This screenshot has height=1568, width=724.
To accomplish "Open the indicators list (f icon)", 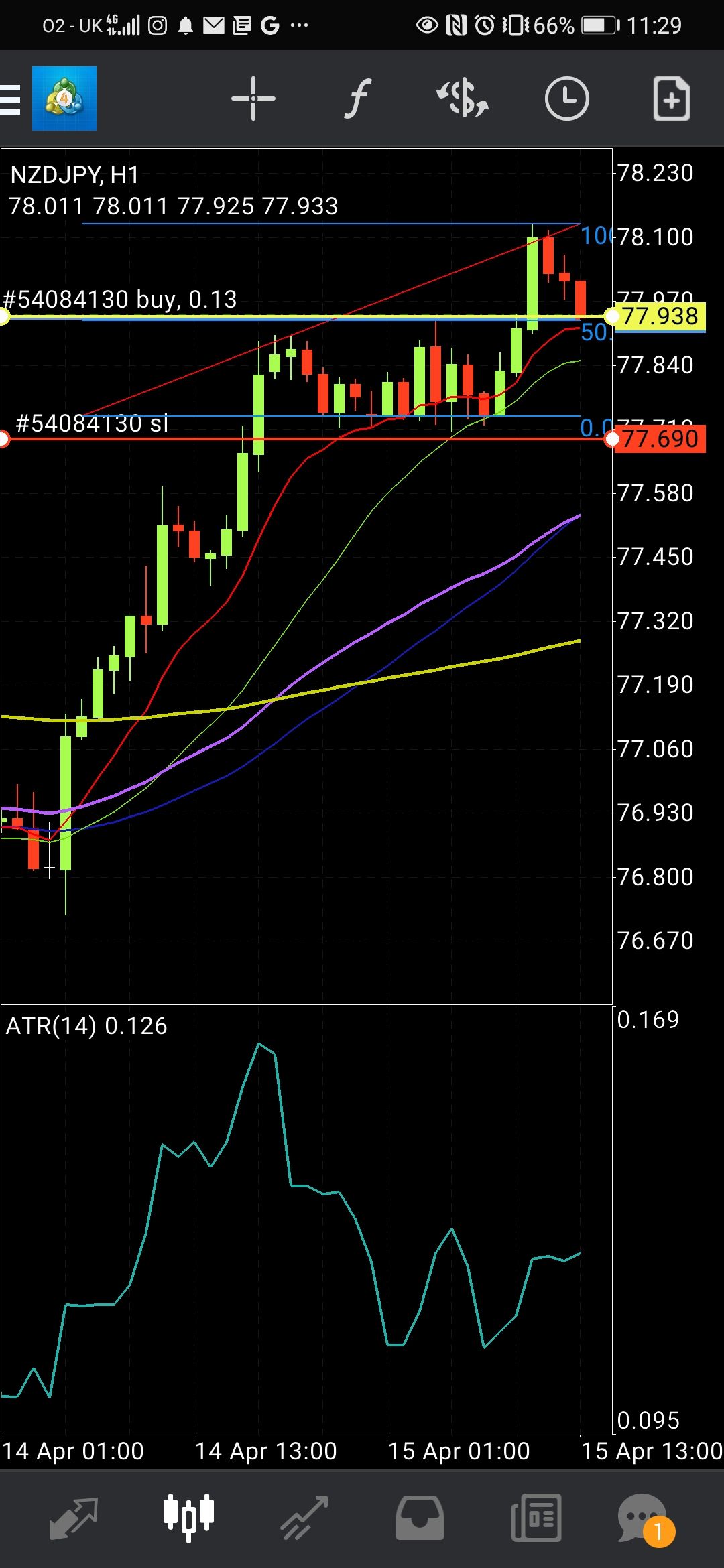I will [358, 99].
